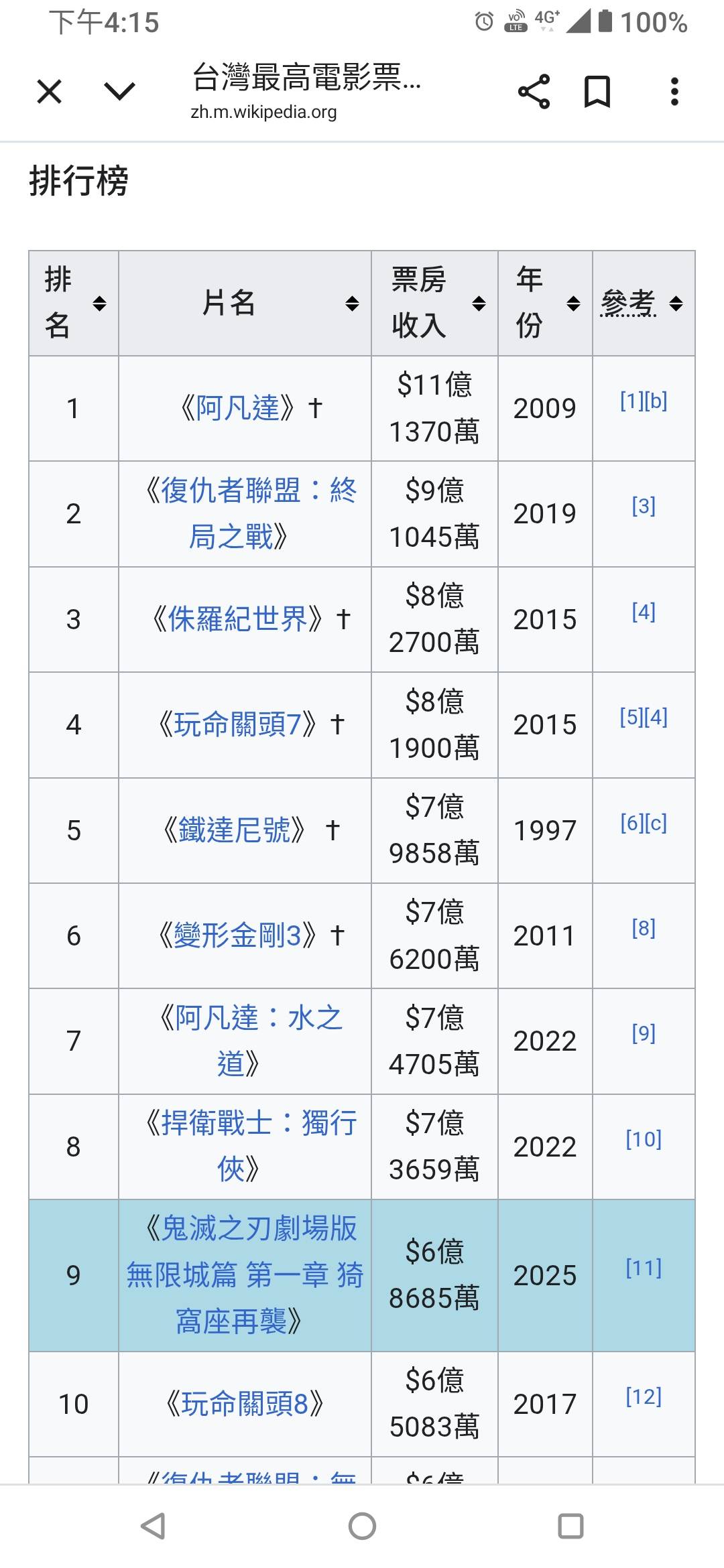Open the 《變形金剛3》 link
The image size is (724, 1568).
[237, 935]
